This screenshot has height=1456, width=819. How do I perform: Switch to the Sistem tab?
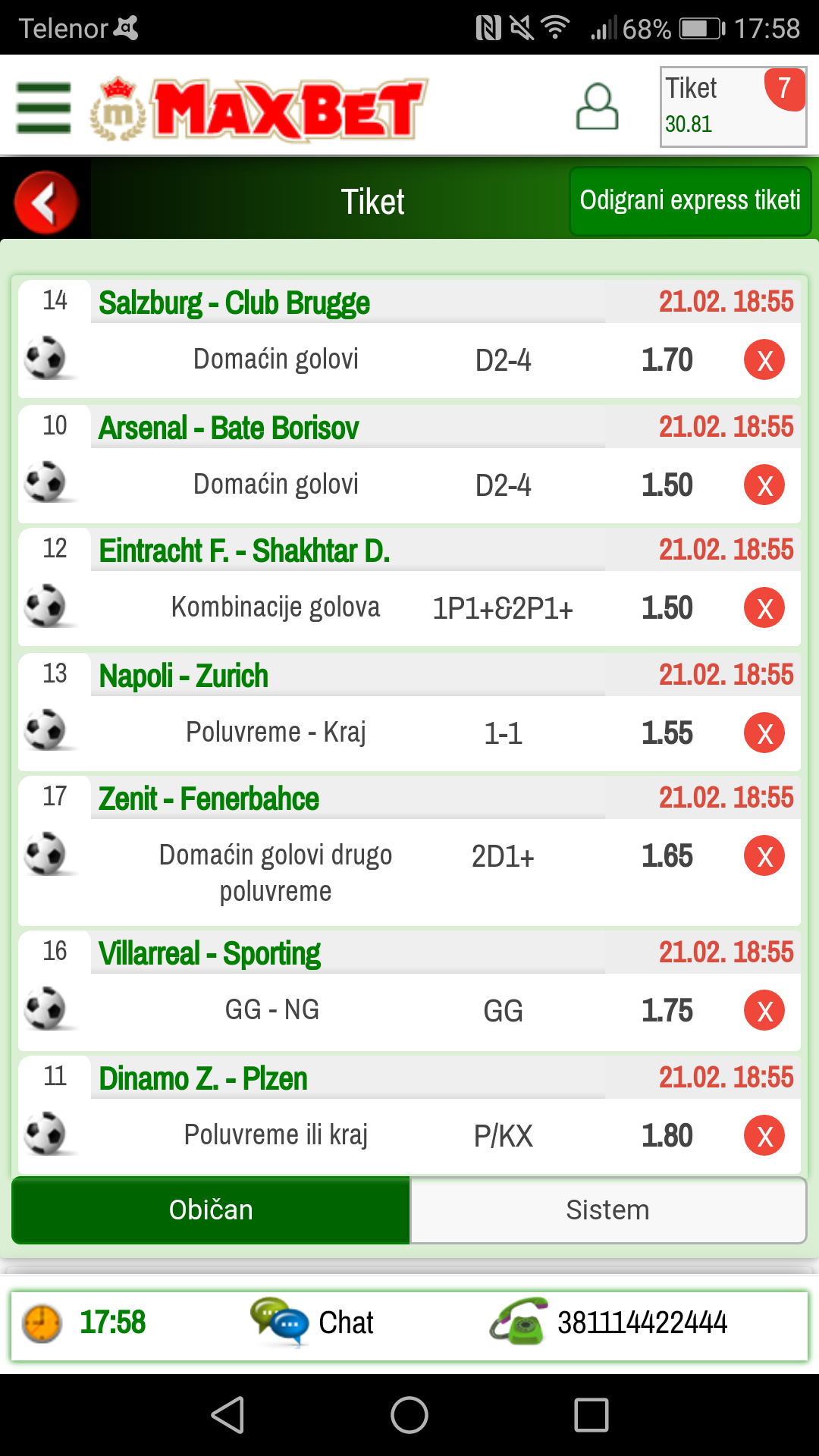[x=607, y=1210]
